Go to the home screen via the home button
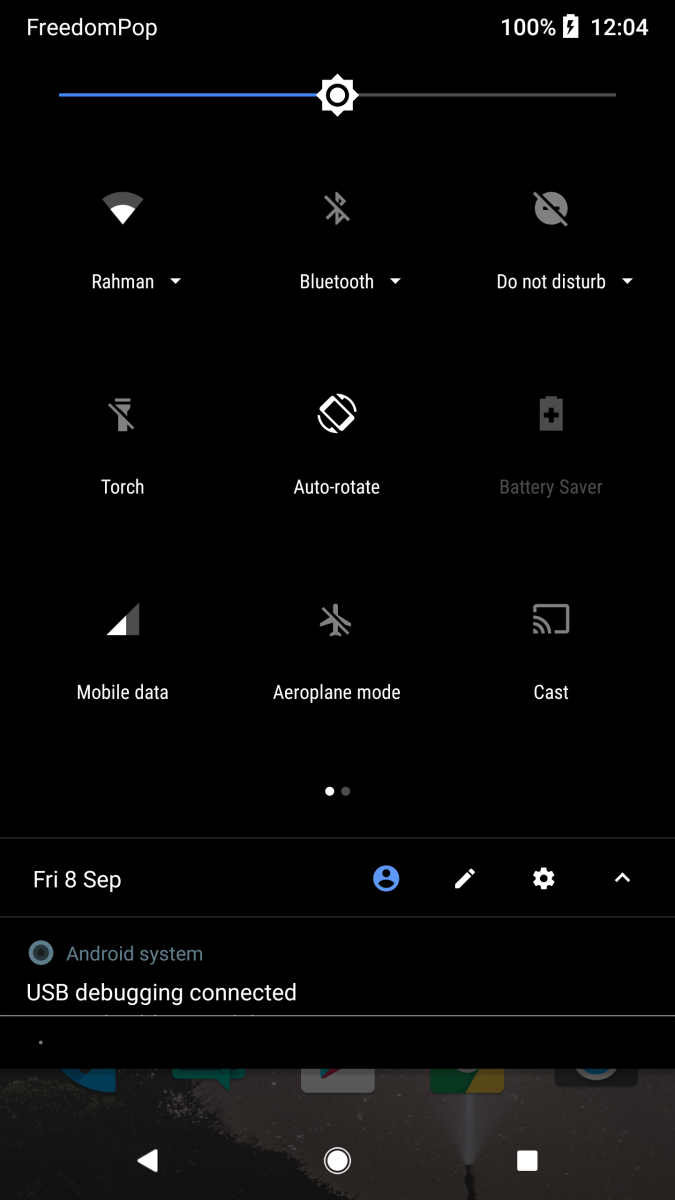The height and width of the screenshot is (1200, 675). click(x=337, y=1160)
